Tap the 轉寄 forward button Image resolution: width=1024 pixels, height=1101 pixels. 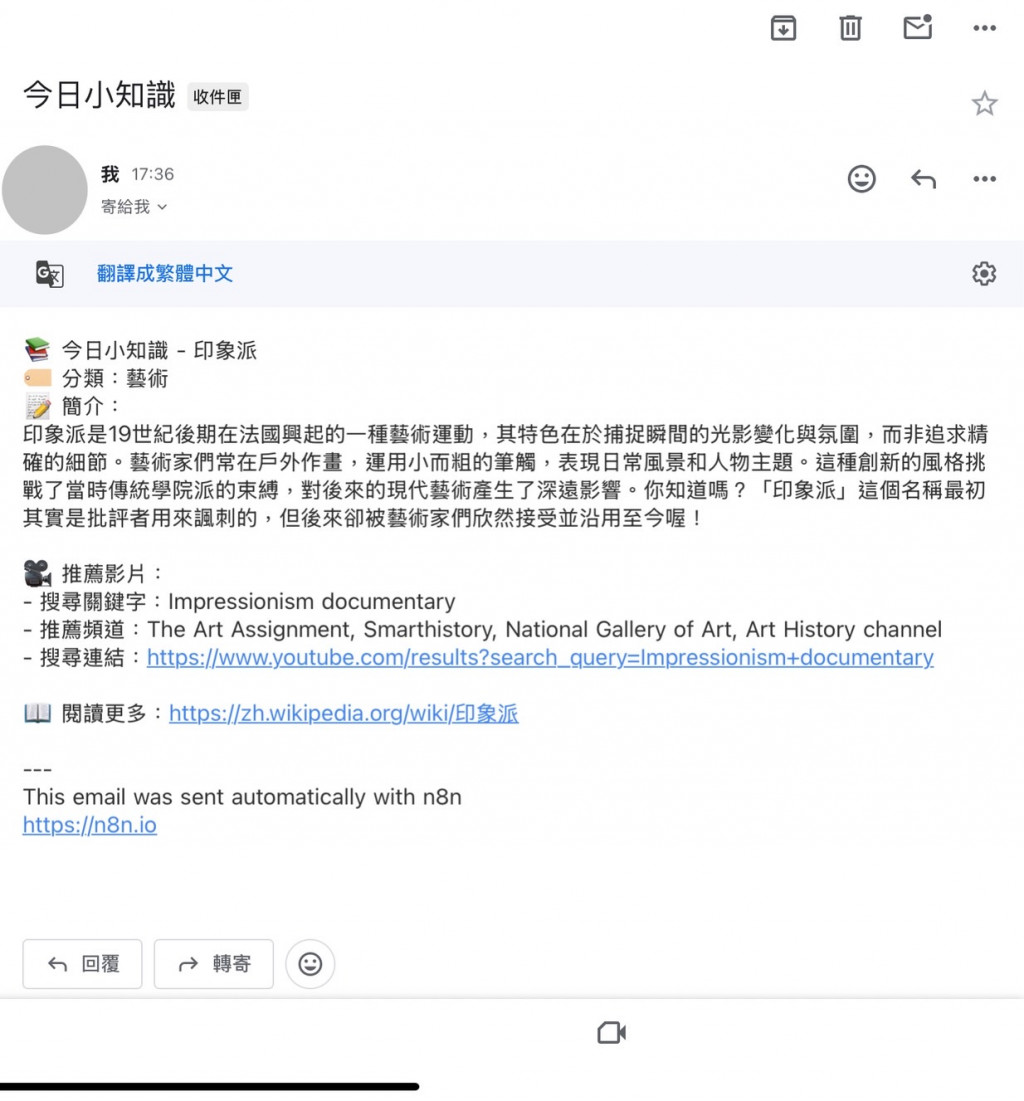213,964
